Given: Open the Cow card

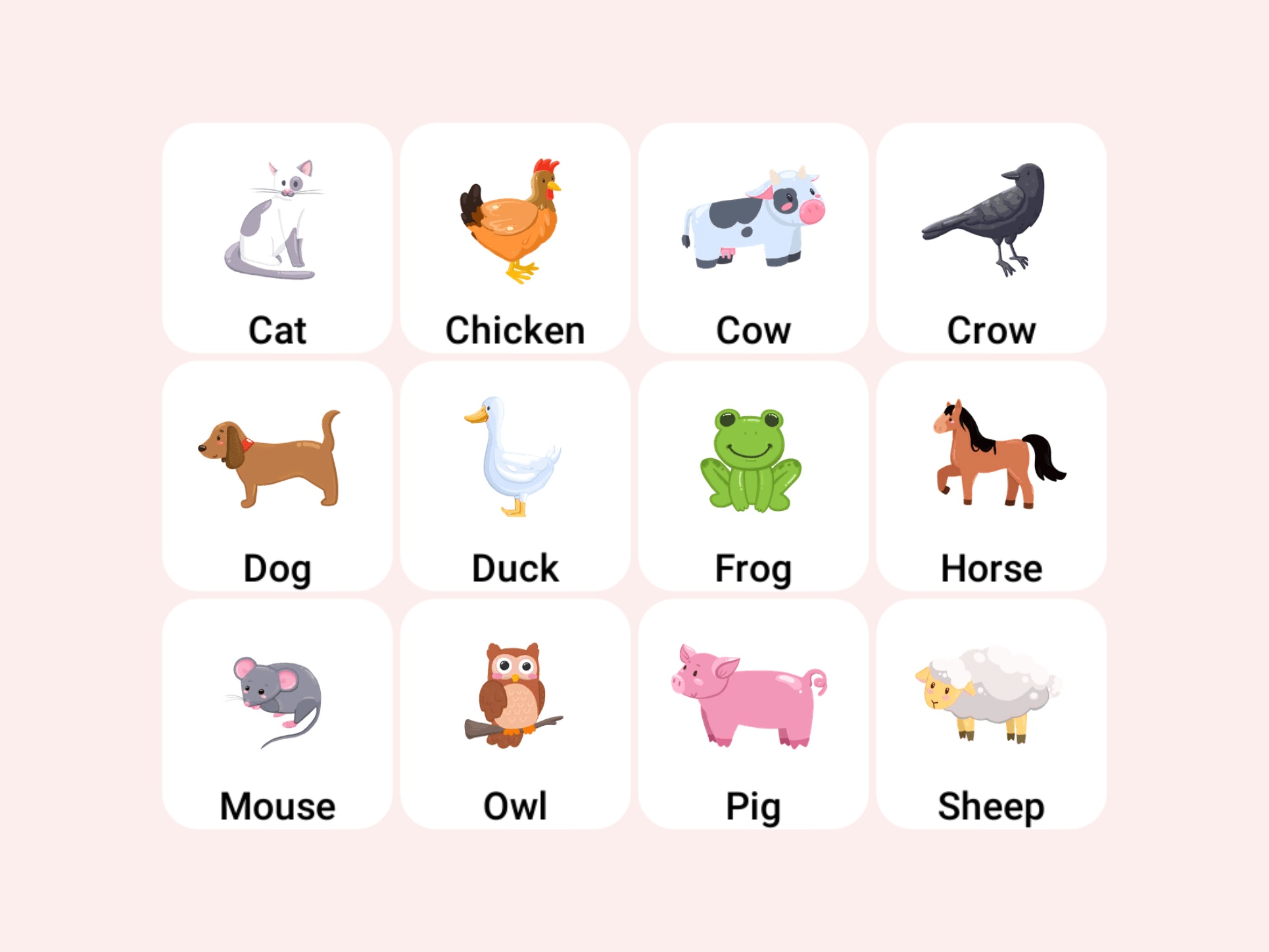Looking at the screenshot, I should coord(753,238).
